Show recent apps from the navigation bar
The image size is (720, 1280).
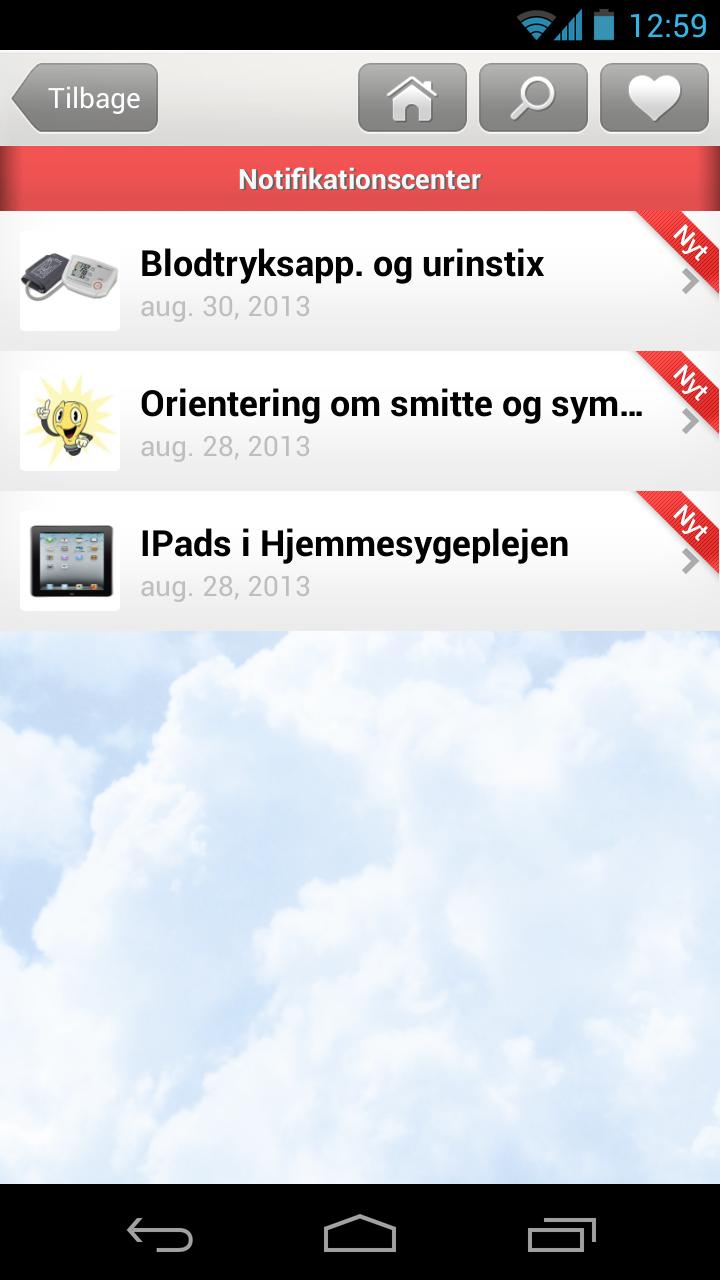tap(560, 1233)
